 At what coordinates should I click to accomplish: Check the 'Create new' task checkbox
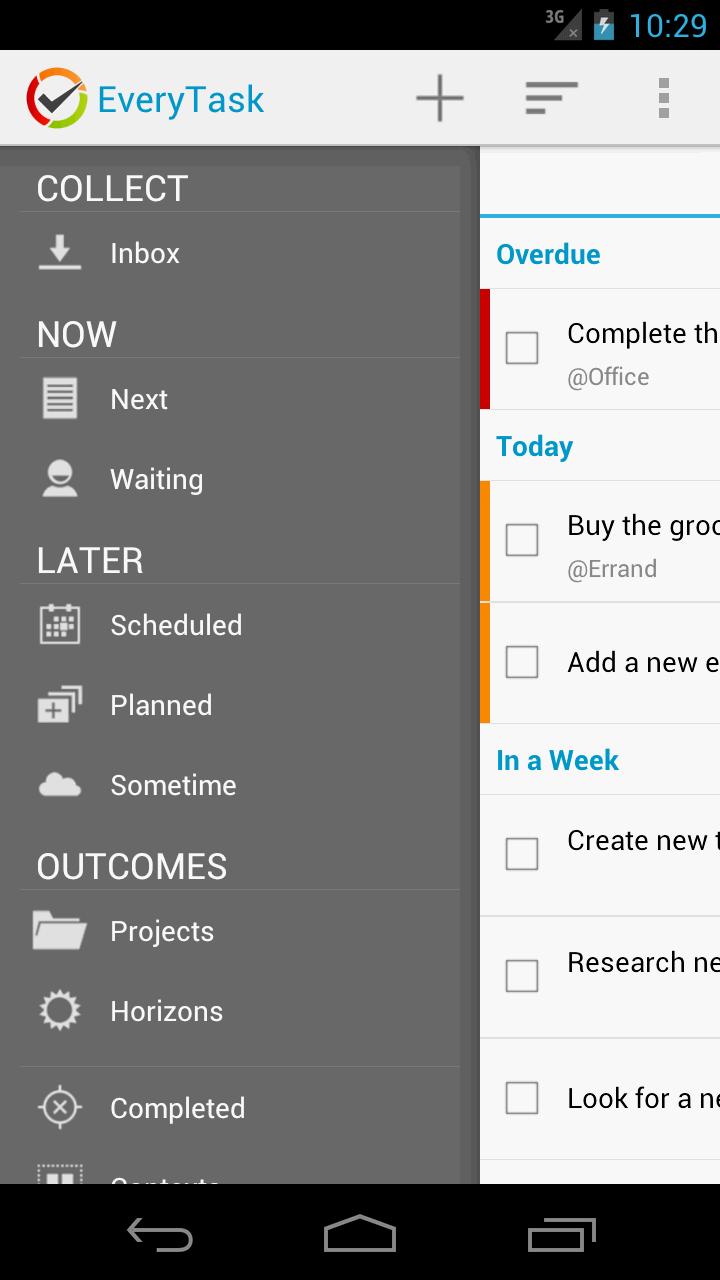pos(522,854)
